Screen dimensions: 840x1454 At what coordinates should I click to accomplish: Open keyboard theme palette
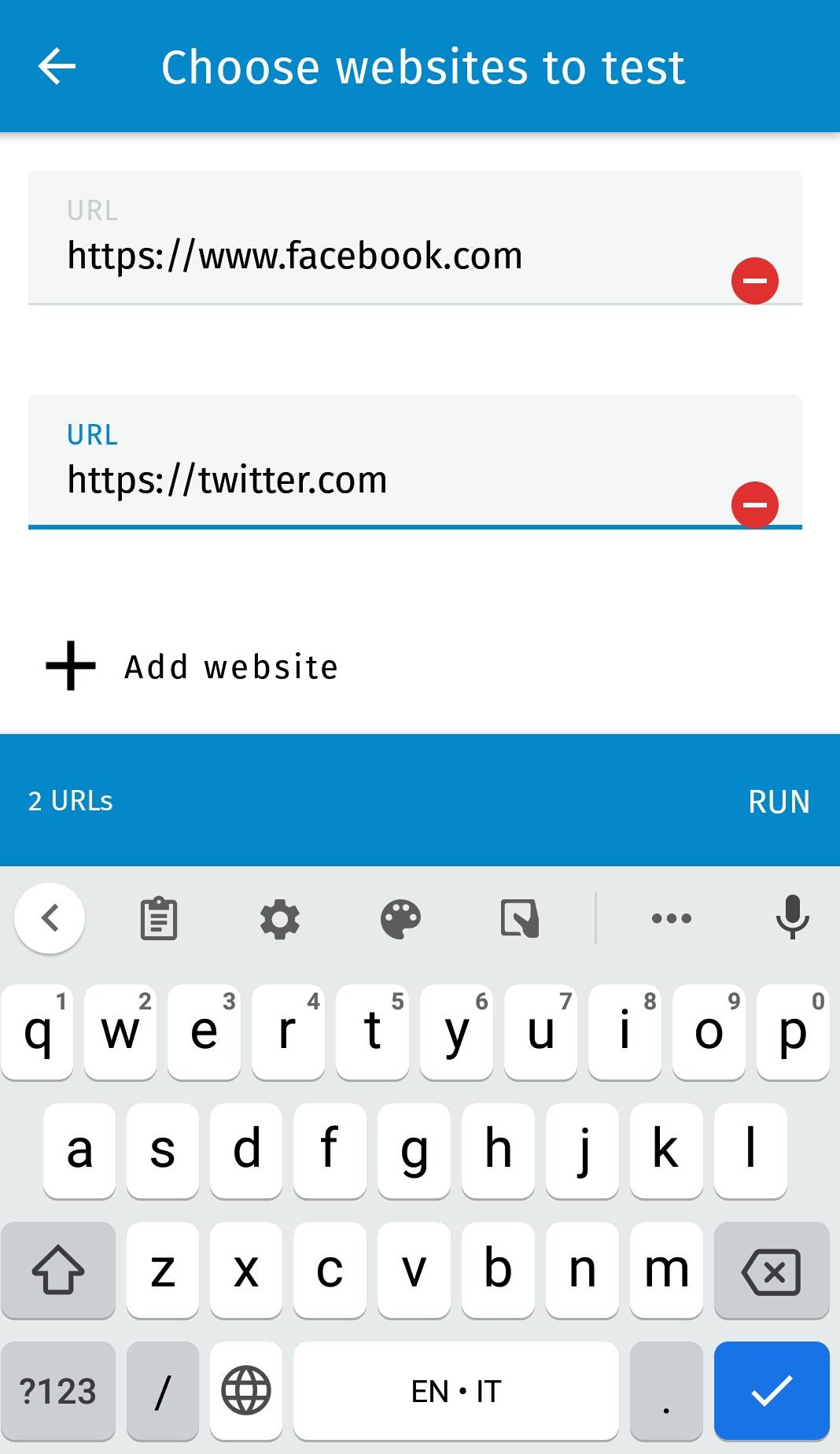pyautogui.click(x=400, y=918)
